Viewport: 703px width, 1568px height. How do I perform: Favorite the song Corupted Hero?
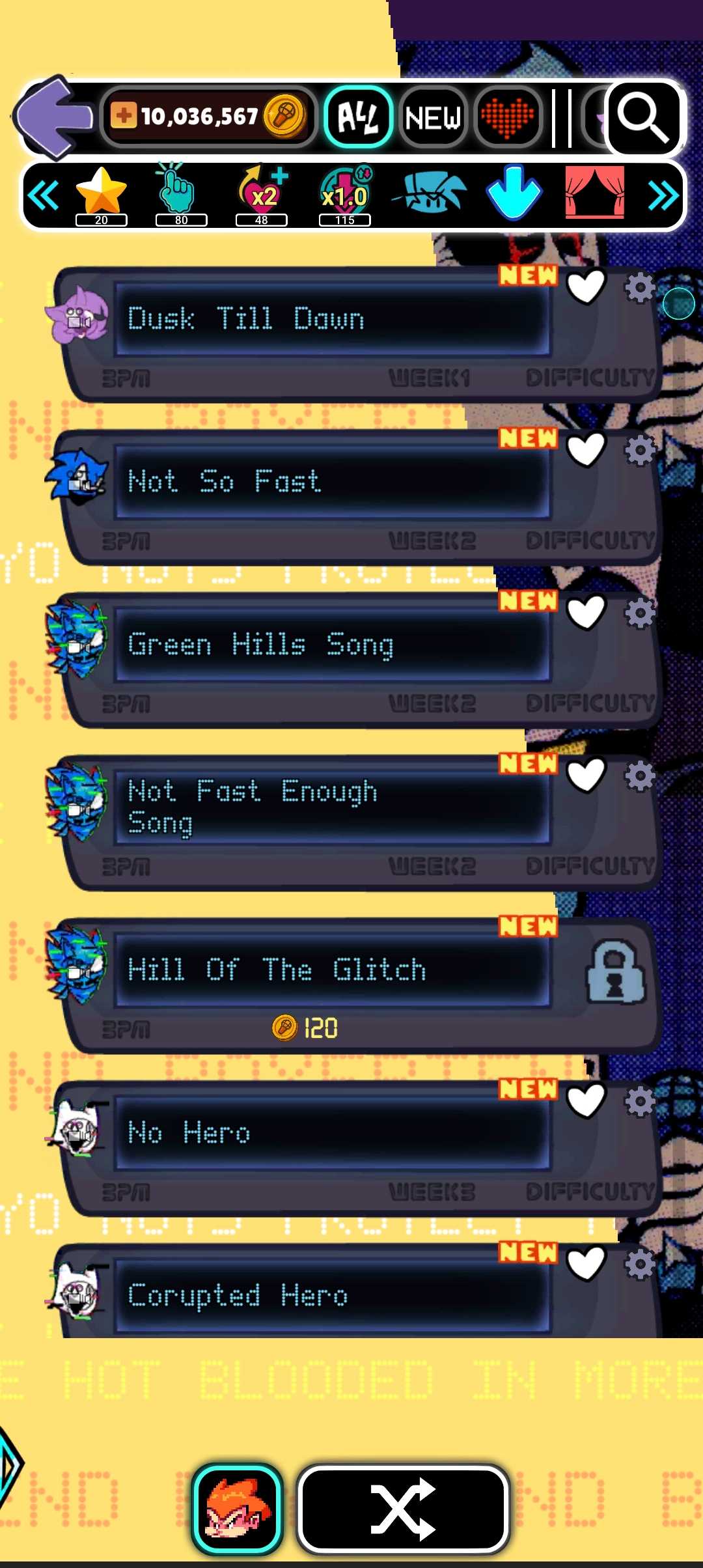point(586,1264)
